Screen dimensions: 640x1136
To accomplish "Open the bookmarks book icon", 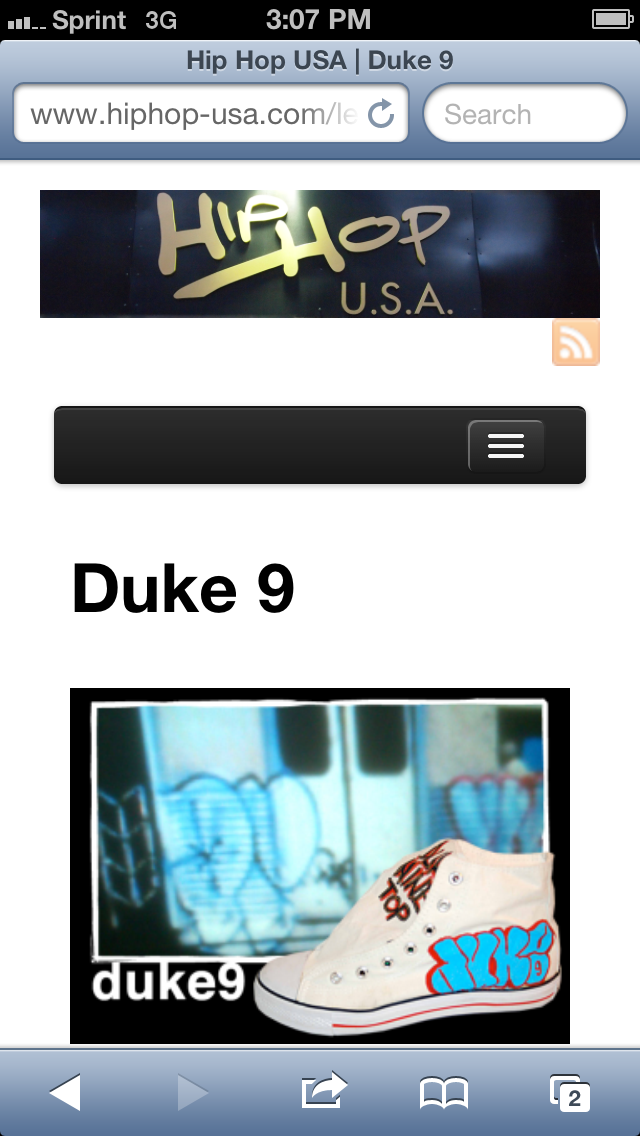I will tap(444, 1093).
